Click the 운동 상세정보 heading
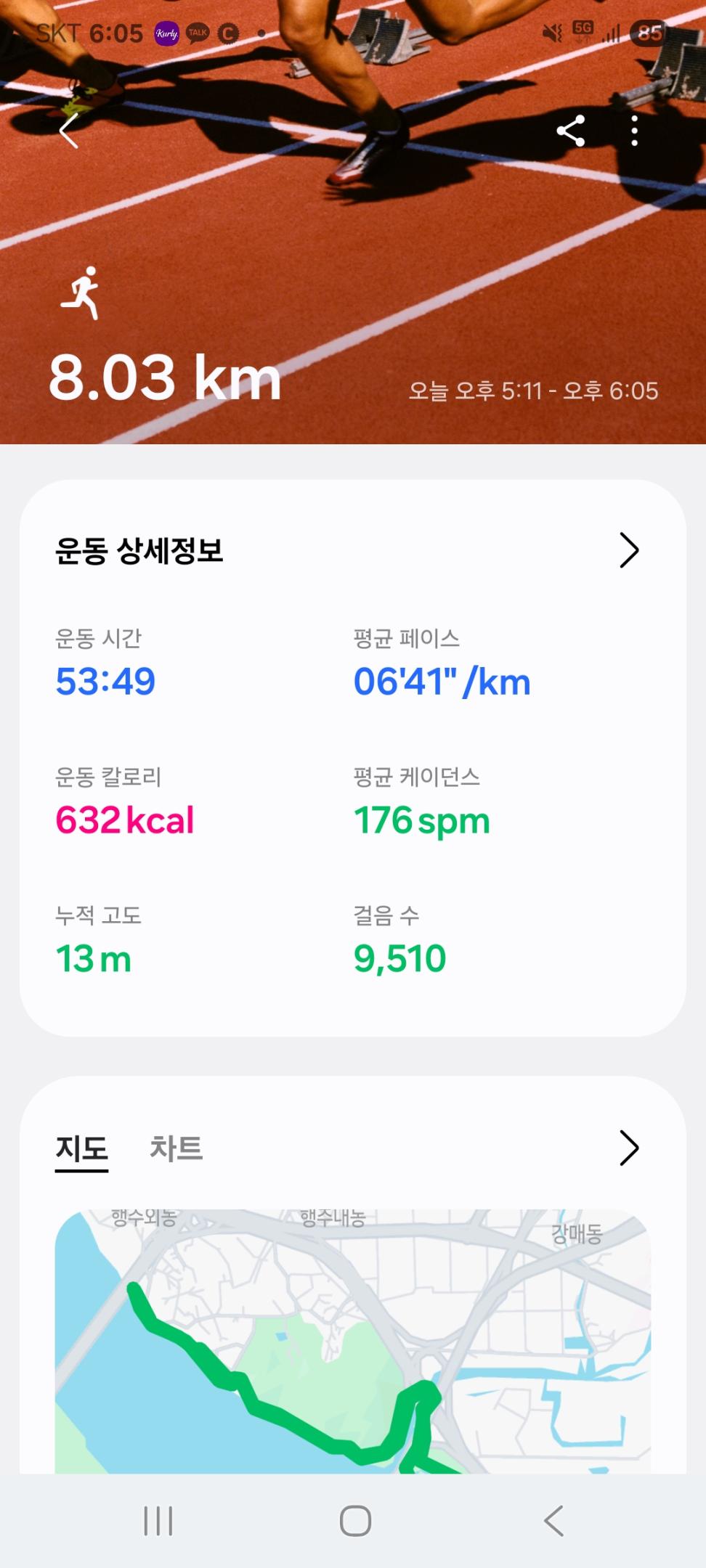 [x=141, y=553]
